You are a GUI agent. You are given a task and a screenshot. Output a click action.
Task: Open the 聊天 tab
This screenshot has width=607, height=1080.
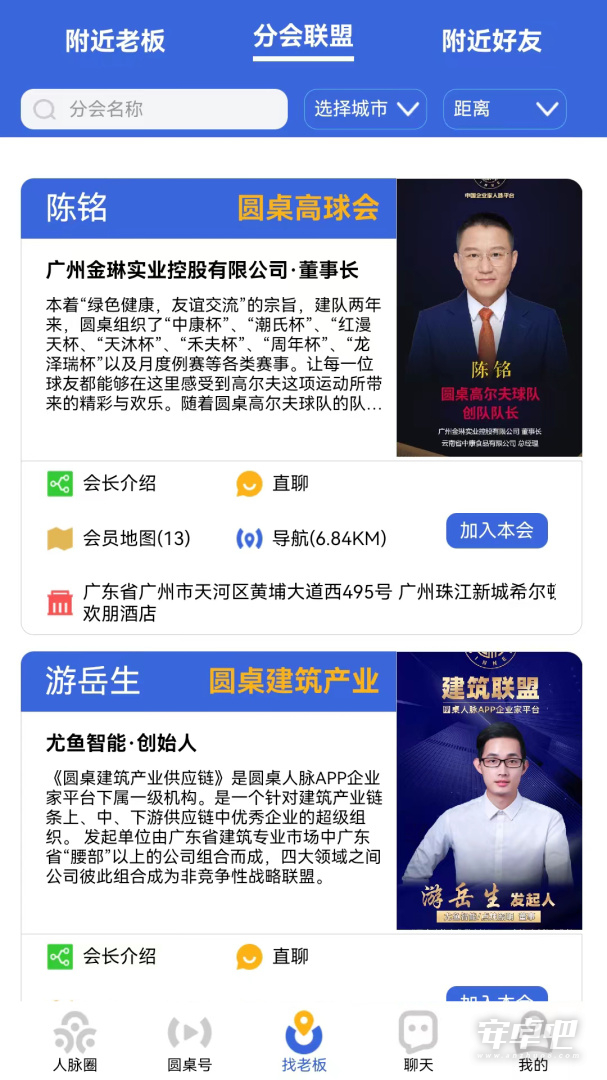(418, 1041)
